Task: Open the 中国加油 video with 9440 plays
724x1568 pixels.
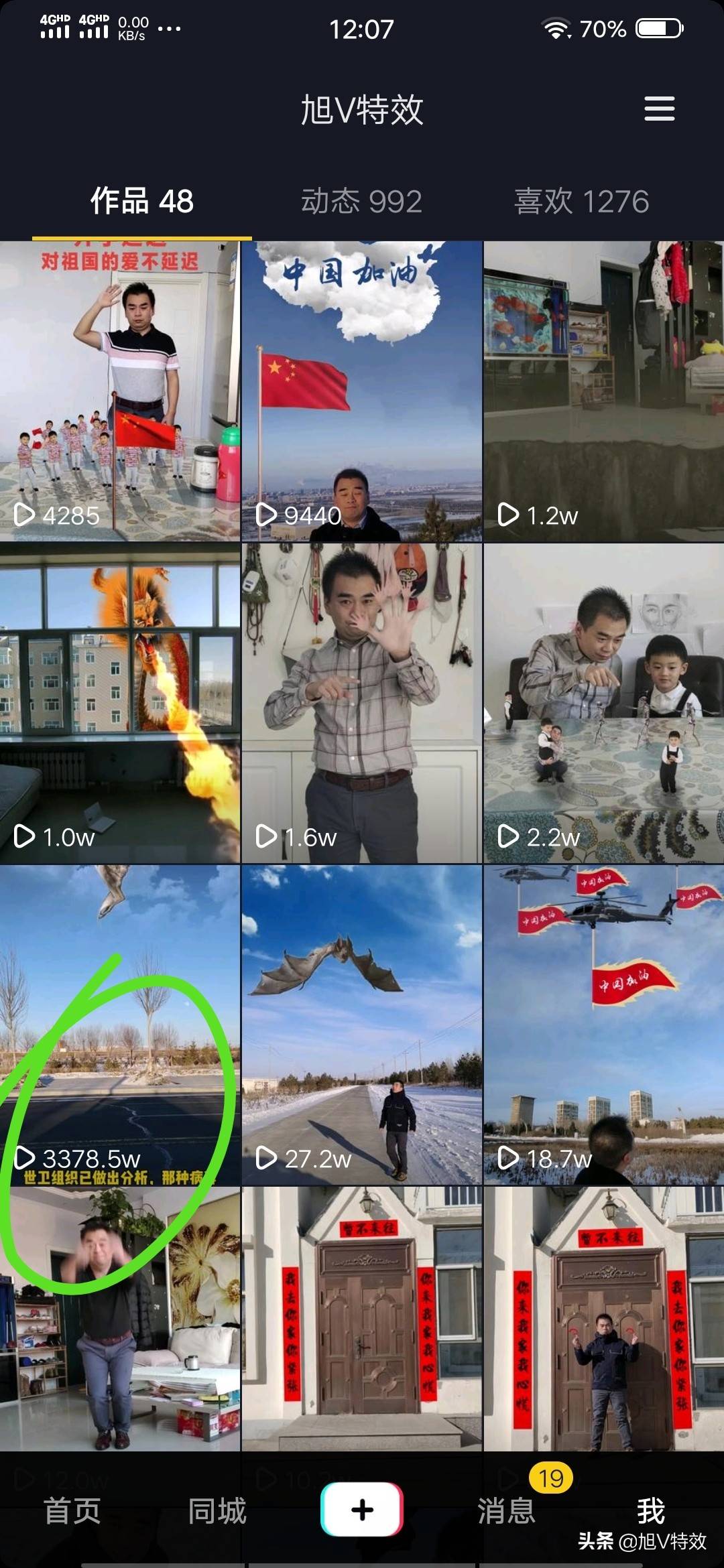Action: coord(361,391)
